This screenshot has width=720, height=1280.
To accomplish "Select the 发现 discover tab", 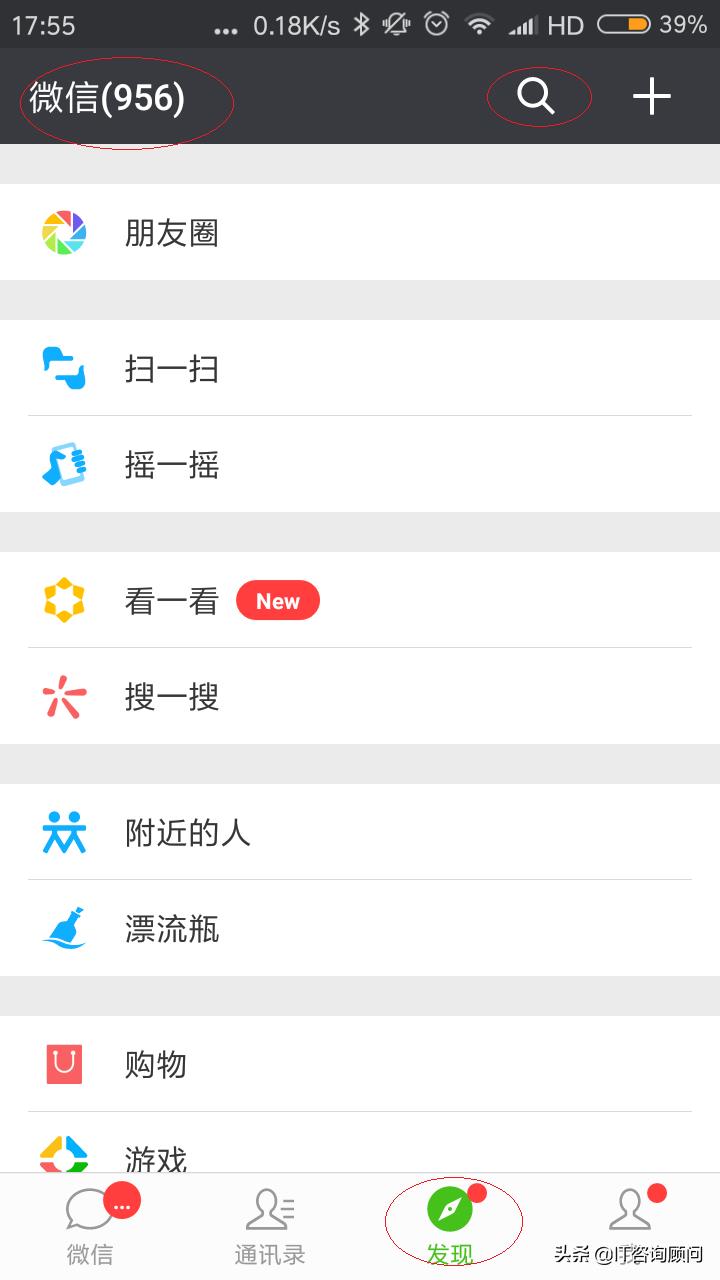I will coord(450,1226).
